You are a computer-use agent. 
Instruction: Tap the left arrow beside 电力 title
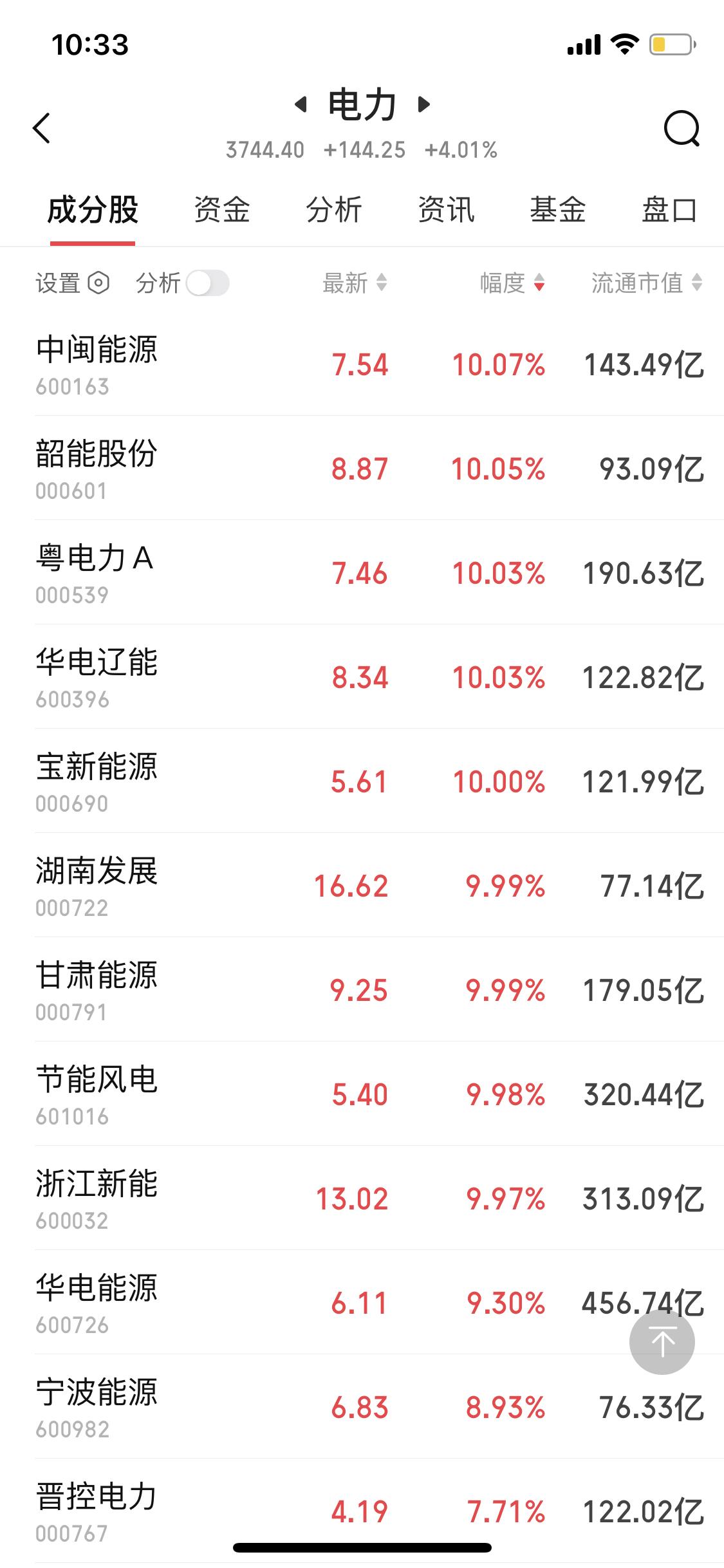300,104
